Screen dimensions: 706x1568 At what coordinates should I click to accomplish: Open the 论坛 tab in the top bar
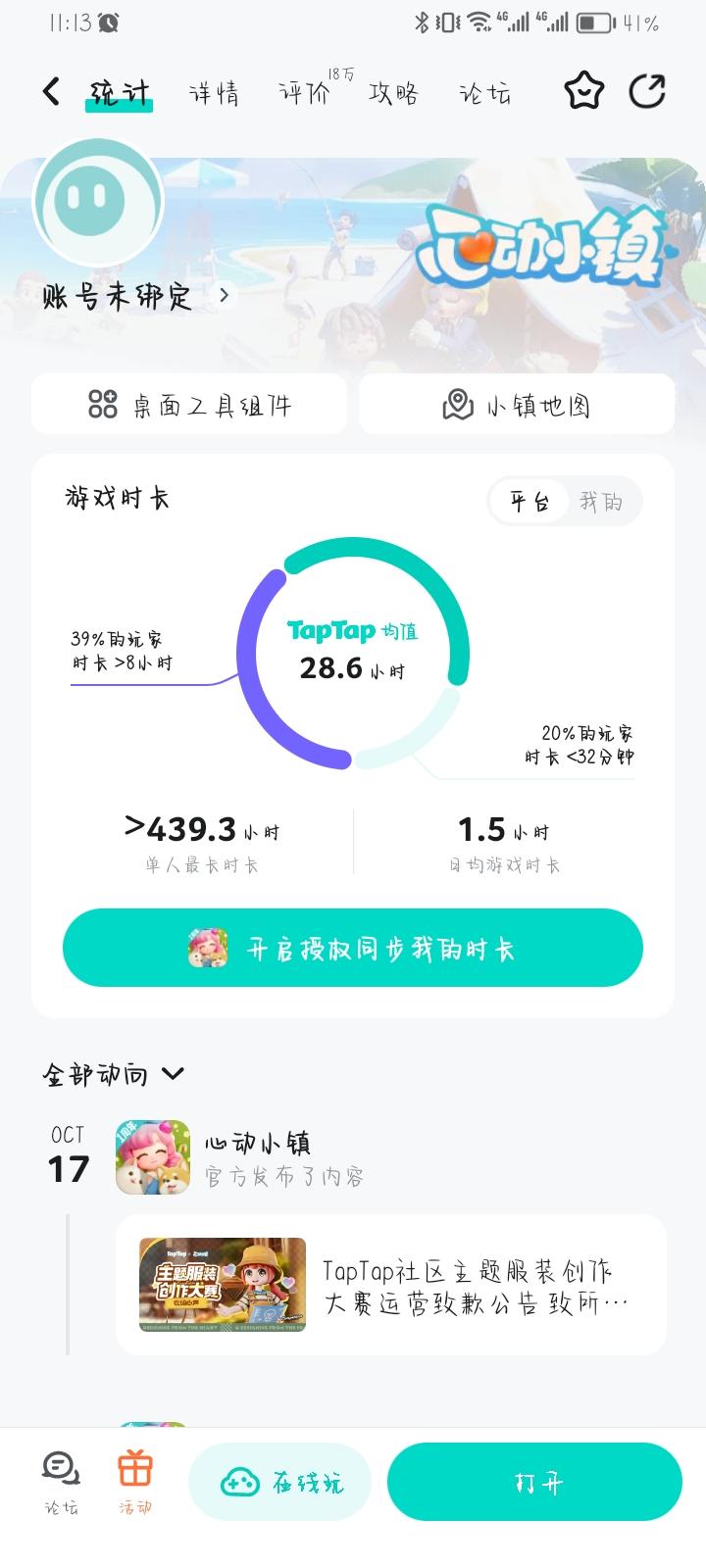(484, 93)
